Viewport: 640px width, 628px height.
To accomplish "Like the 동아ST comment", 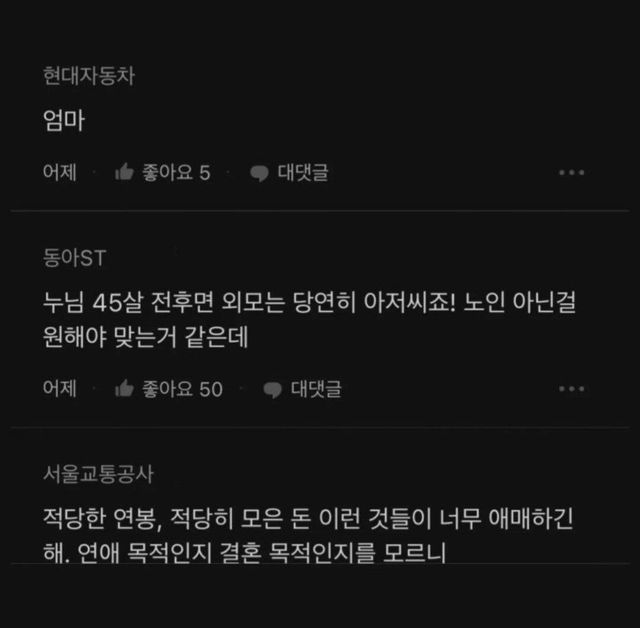I will pyautogui.click(x=168, y=388).
